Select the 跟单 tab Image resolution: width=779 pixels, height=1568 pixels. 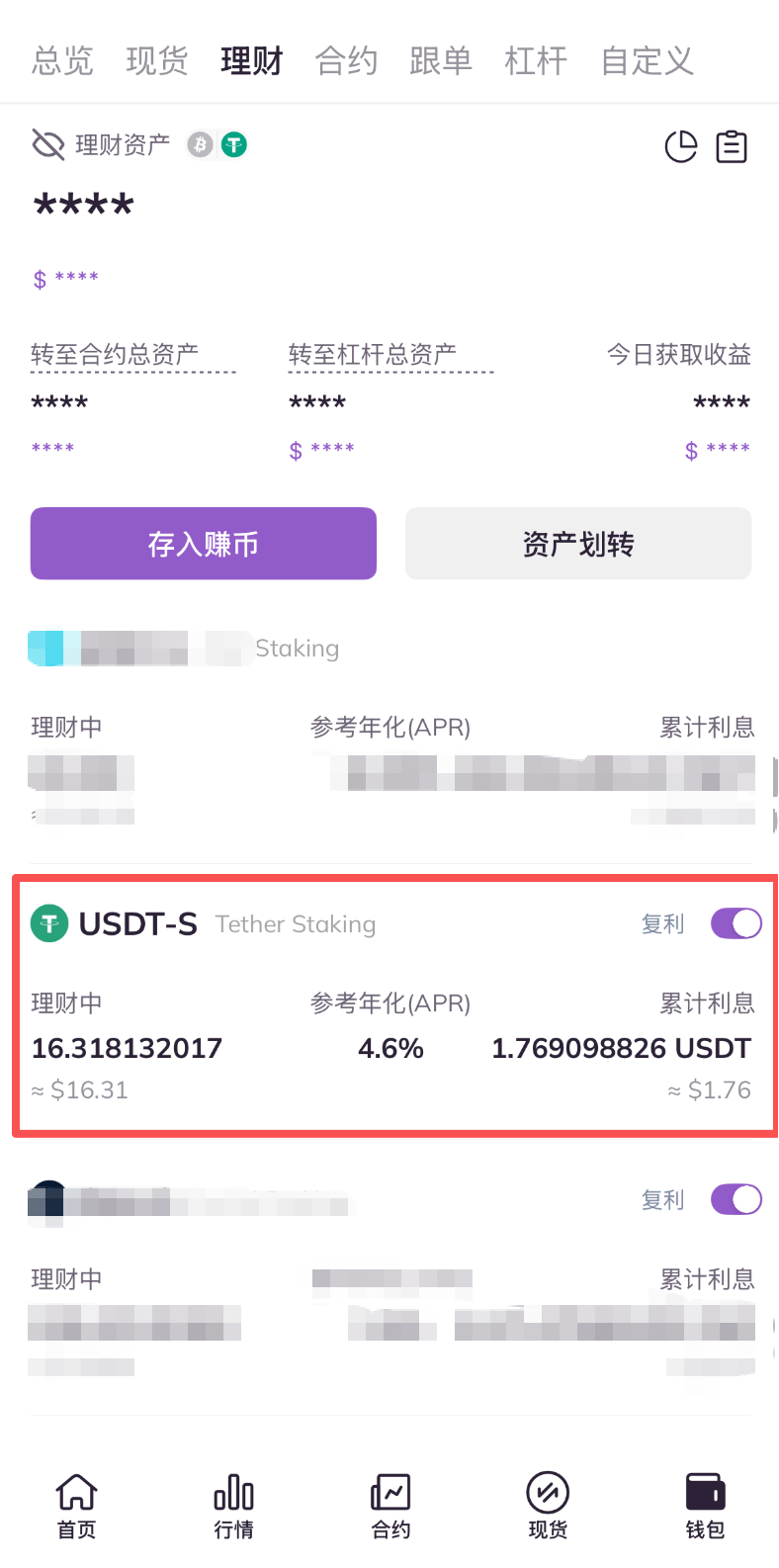[x=441, y=60]
